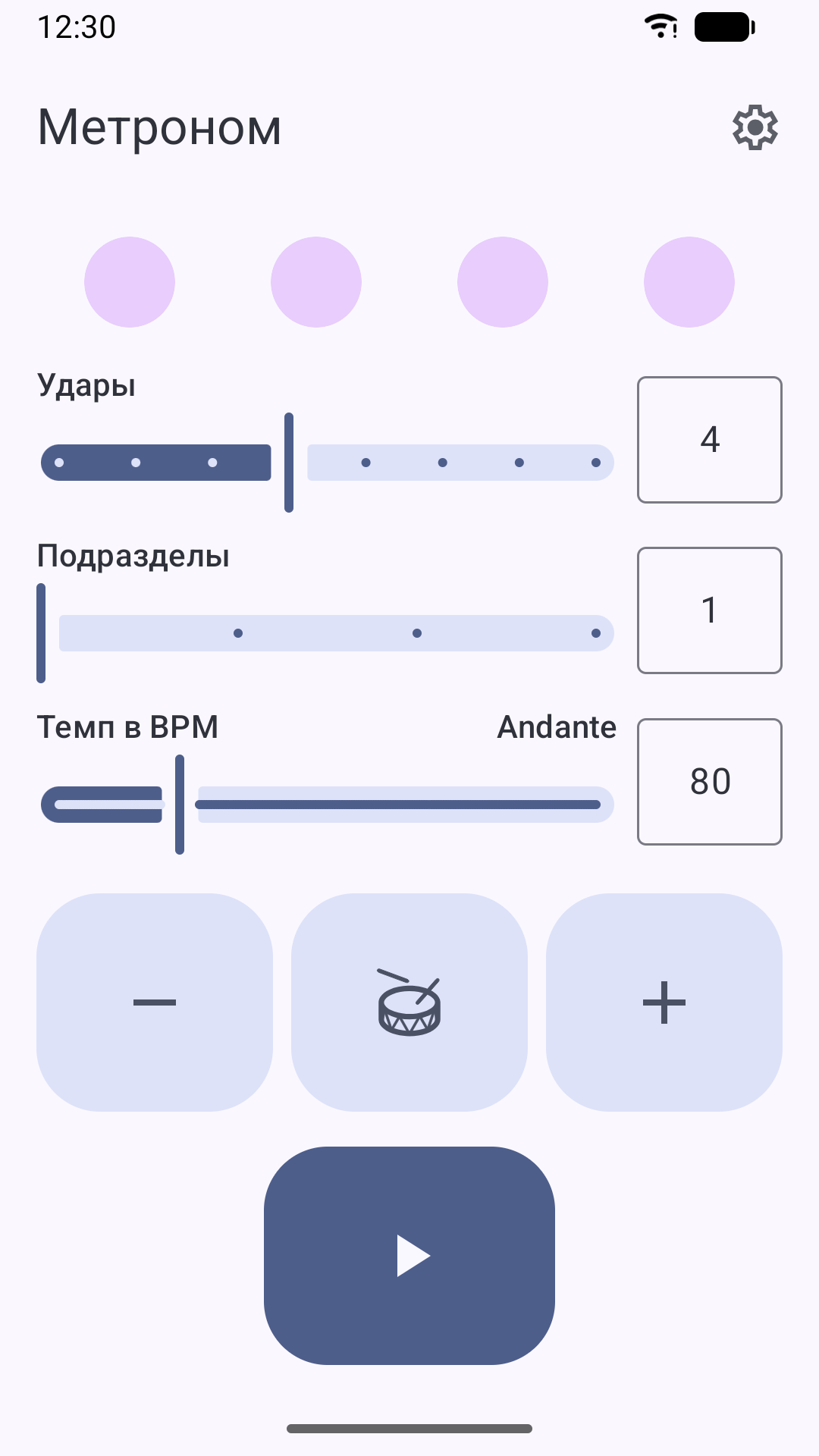Edit the Удары value field showing 4
Image resolution: width=819 pixels, height=1456 pixels.
710,440
